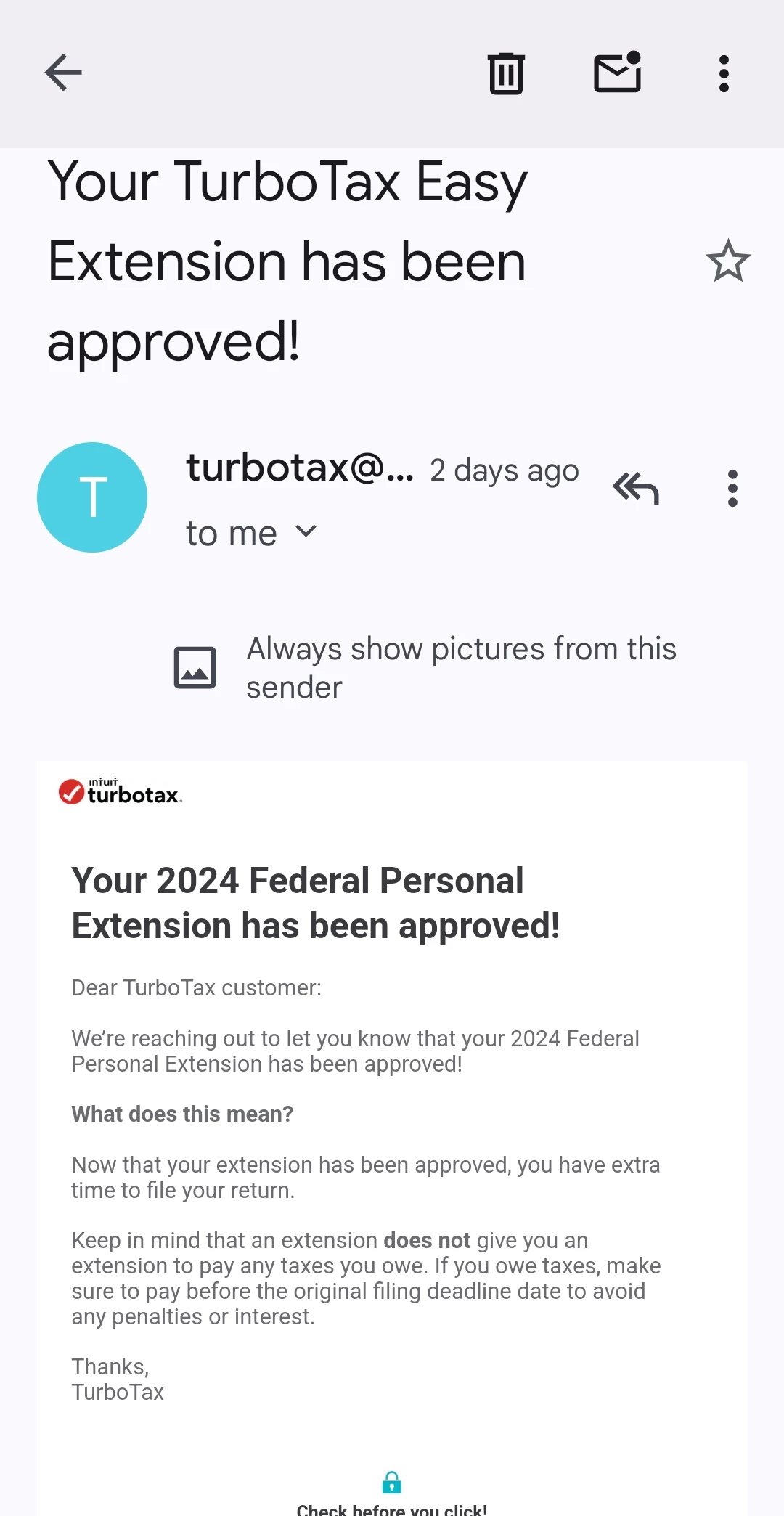Always show pictures from this sender
This screenshot has height=1516, width=784.
460,667
